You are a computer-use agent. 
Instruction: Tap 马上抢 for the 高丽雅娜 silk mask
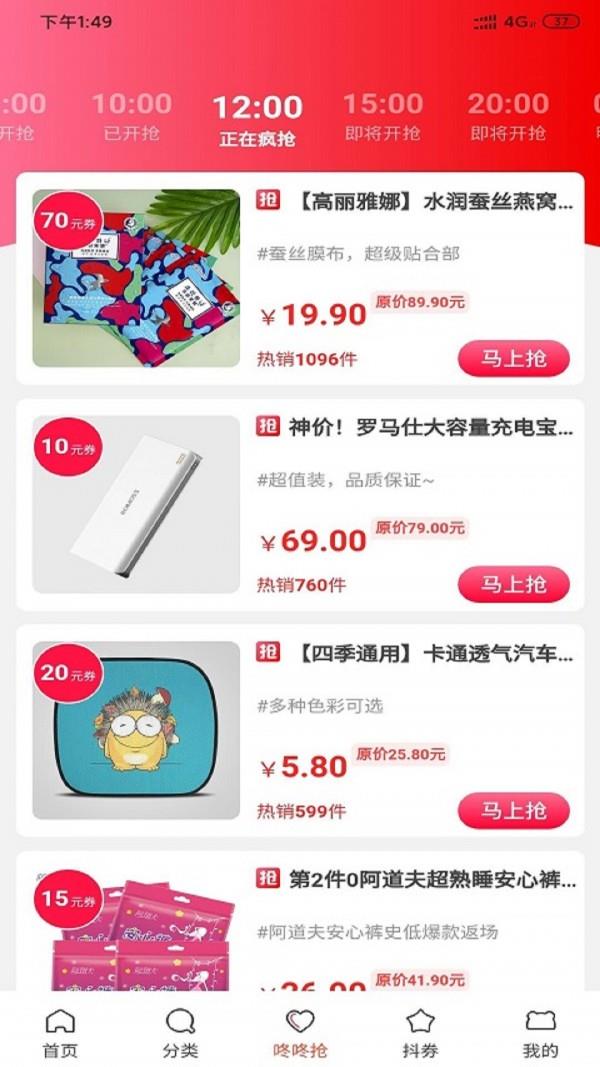pos(514,358)
